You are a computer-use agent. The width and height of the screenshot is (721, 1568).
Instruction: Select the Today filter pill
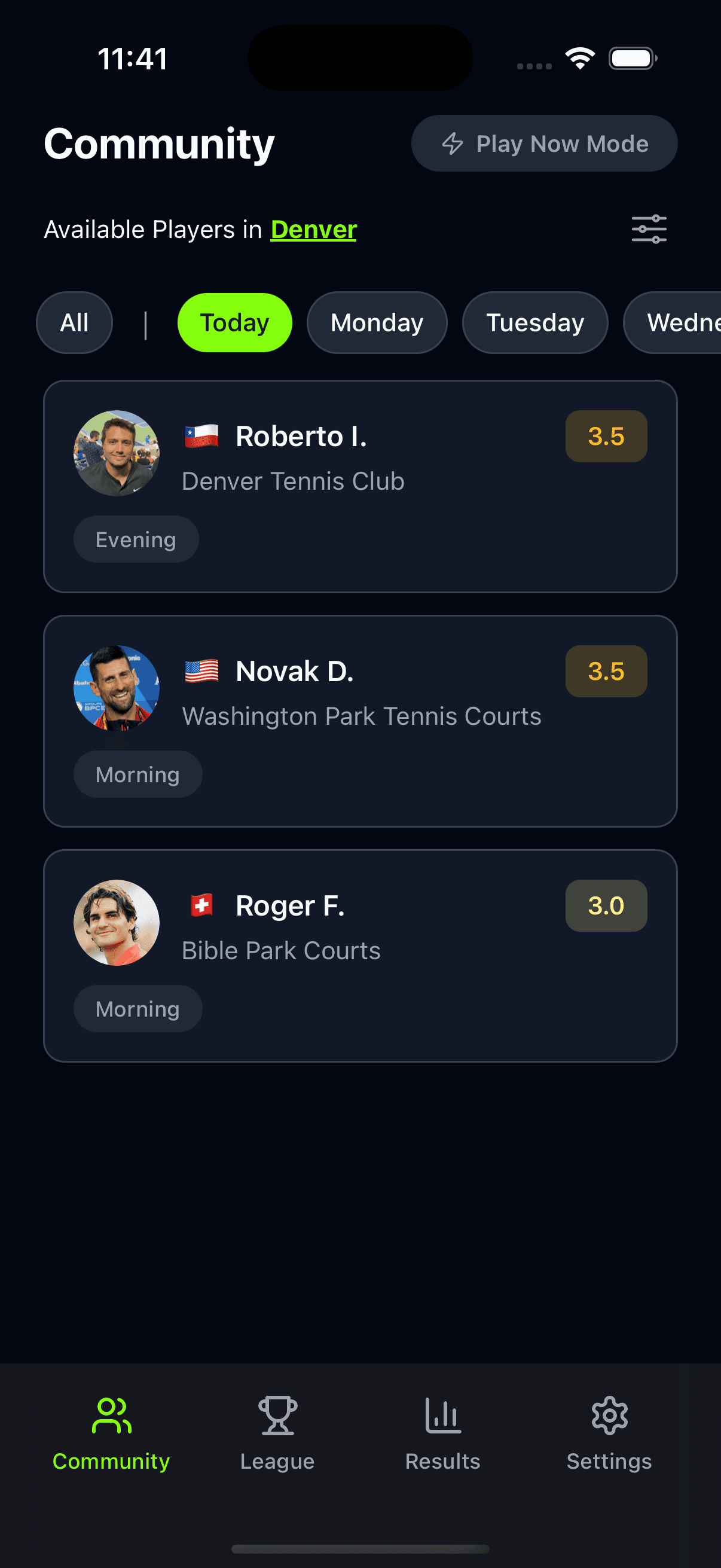pyautogui.click(x=234, y=322)
